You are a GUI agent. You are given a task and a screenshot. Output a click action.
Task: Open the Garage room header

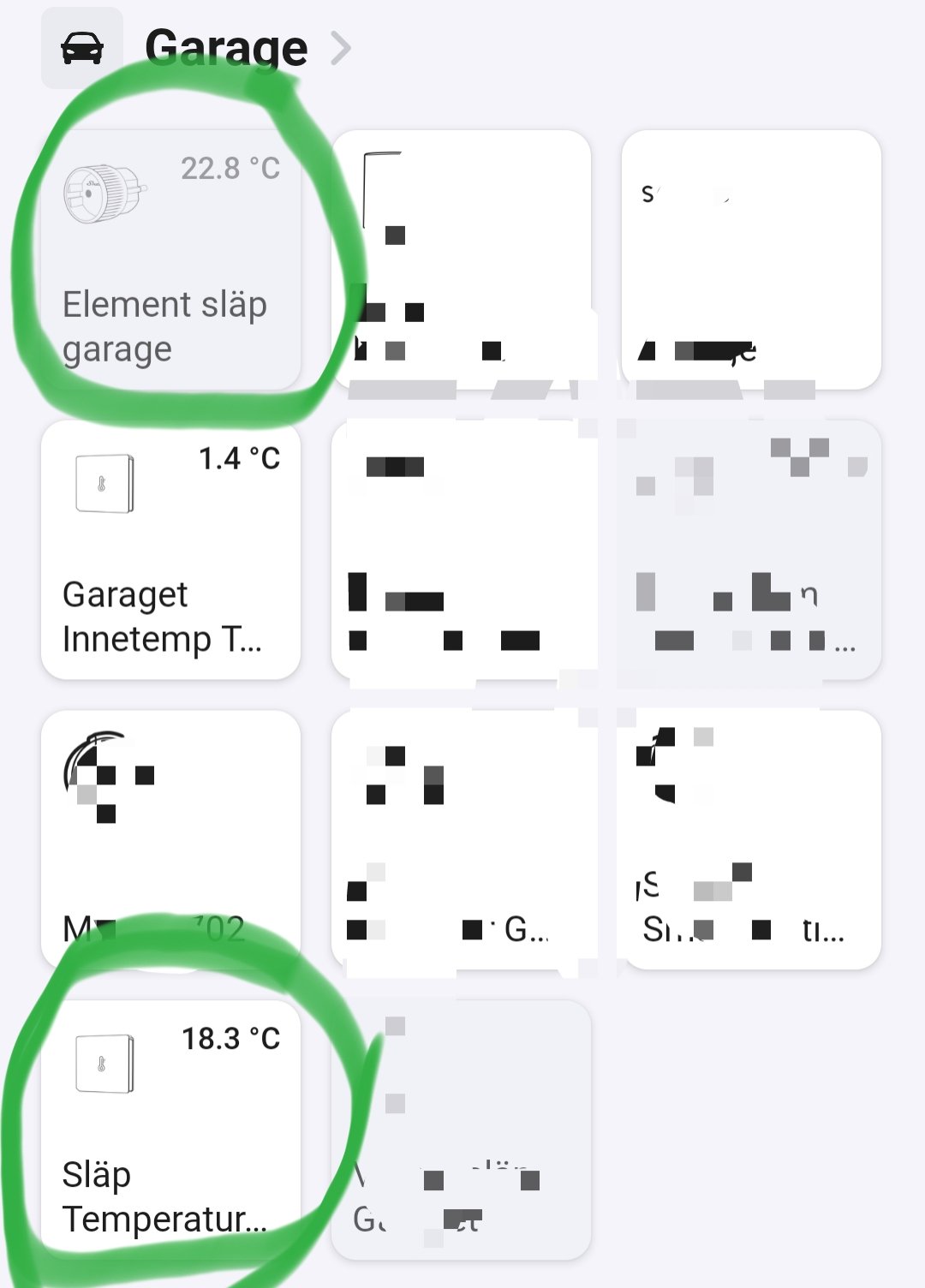coord(226,48)
